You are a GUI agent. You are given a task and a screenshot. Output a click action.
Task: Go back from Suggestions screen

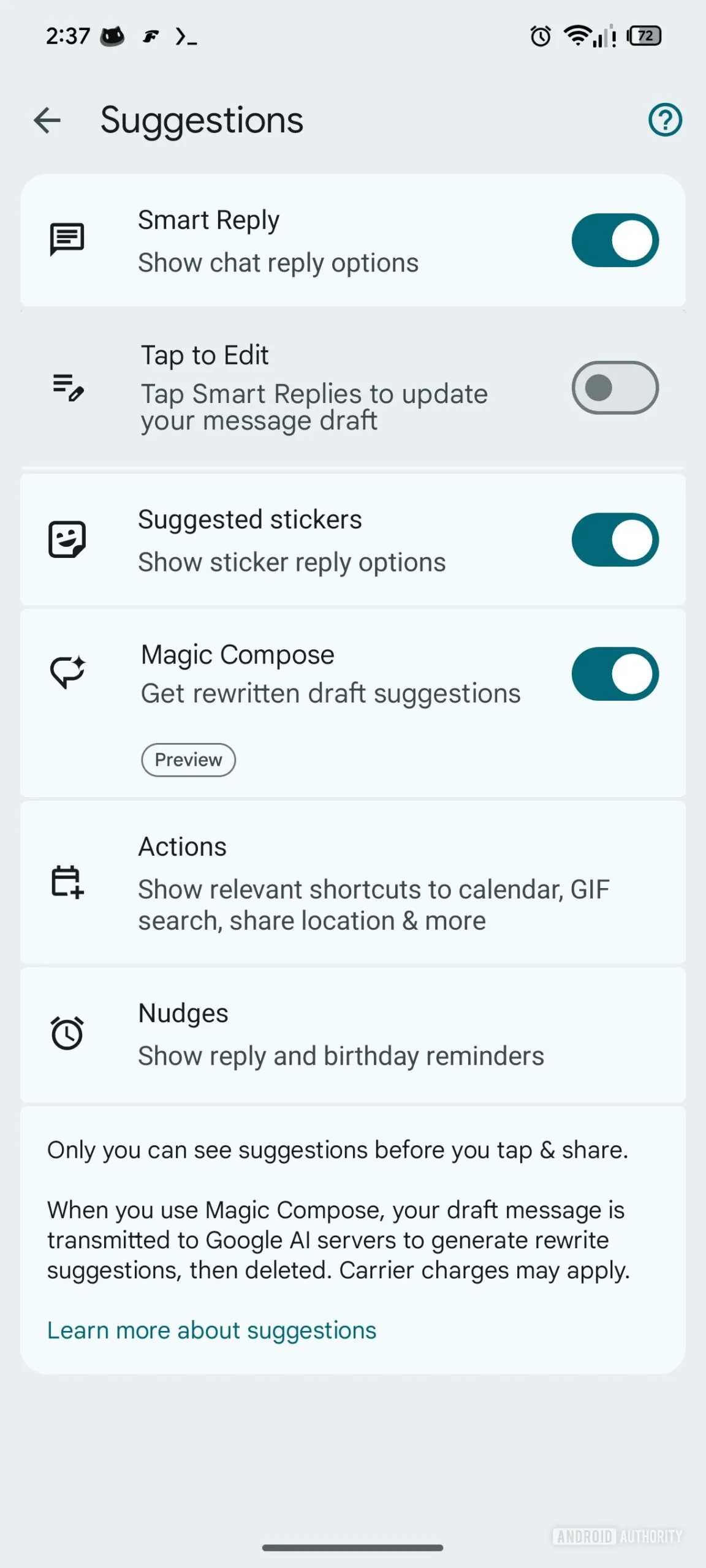(x=47, y=120)
